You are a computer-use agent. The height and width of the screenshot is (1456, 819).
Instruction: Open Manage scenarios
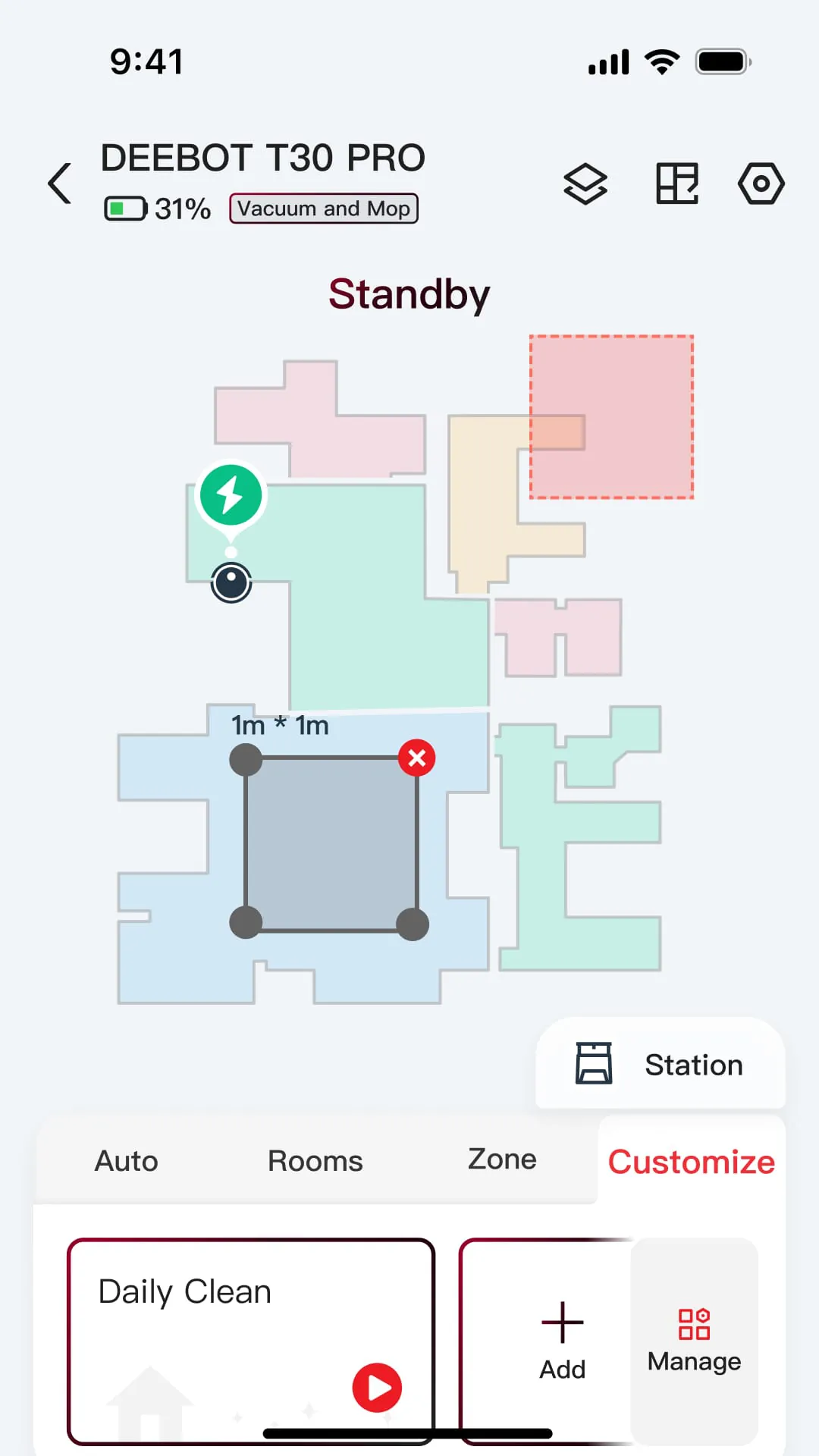694,1340
